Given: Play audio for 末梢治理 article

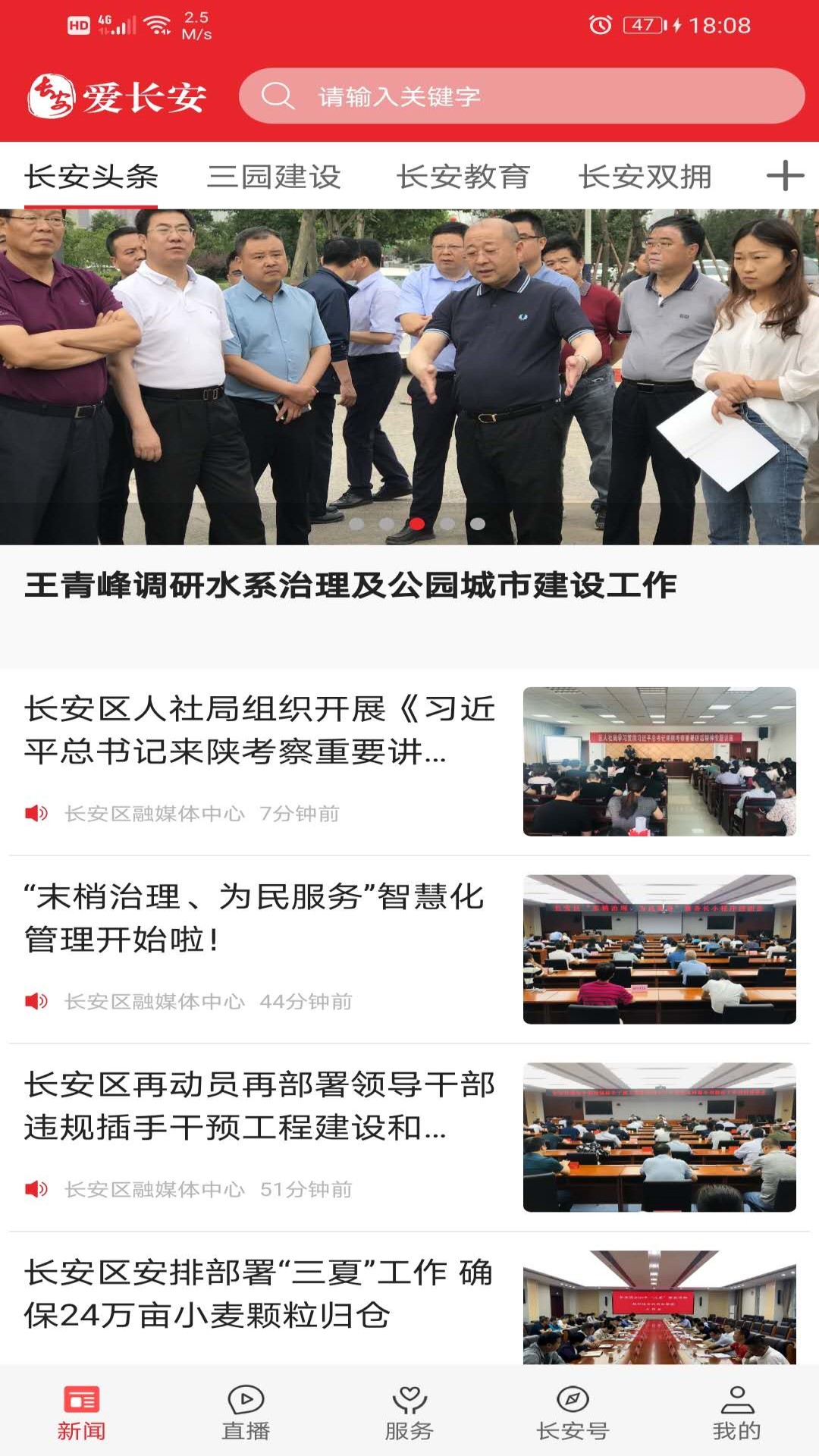Looking at the screenshot, I should coord(37,1001).
